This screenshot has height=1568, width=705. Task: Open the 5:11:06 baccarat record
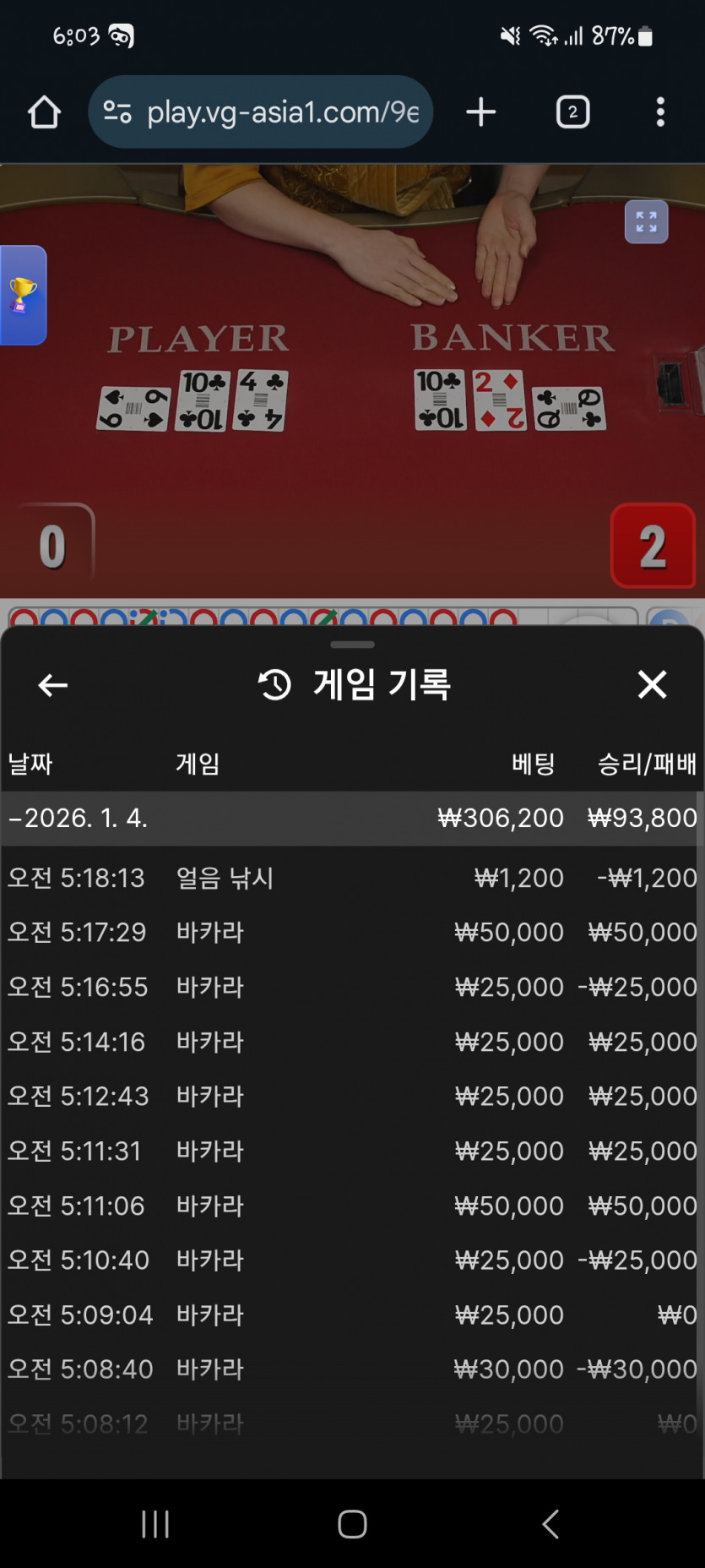[x=351, y=1206]
